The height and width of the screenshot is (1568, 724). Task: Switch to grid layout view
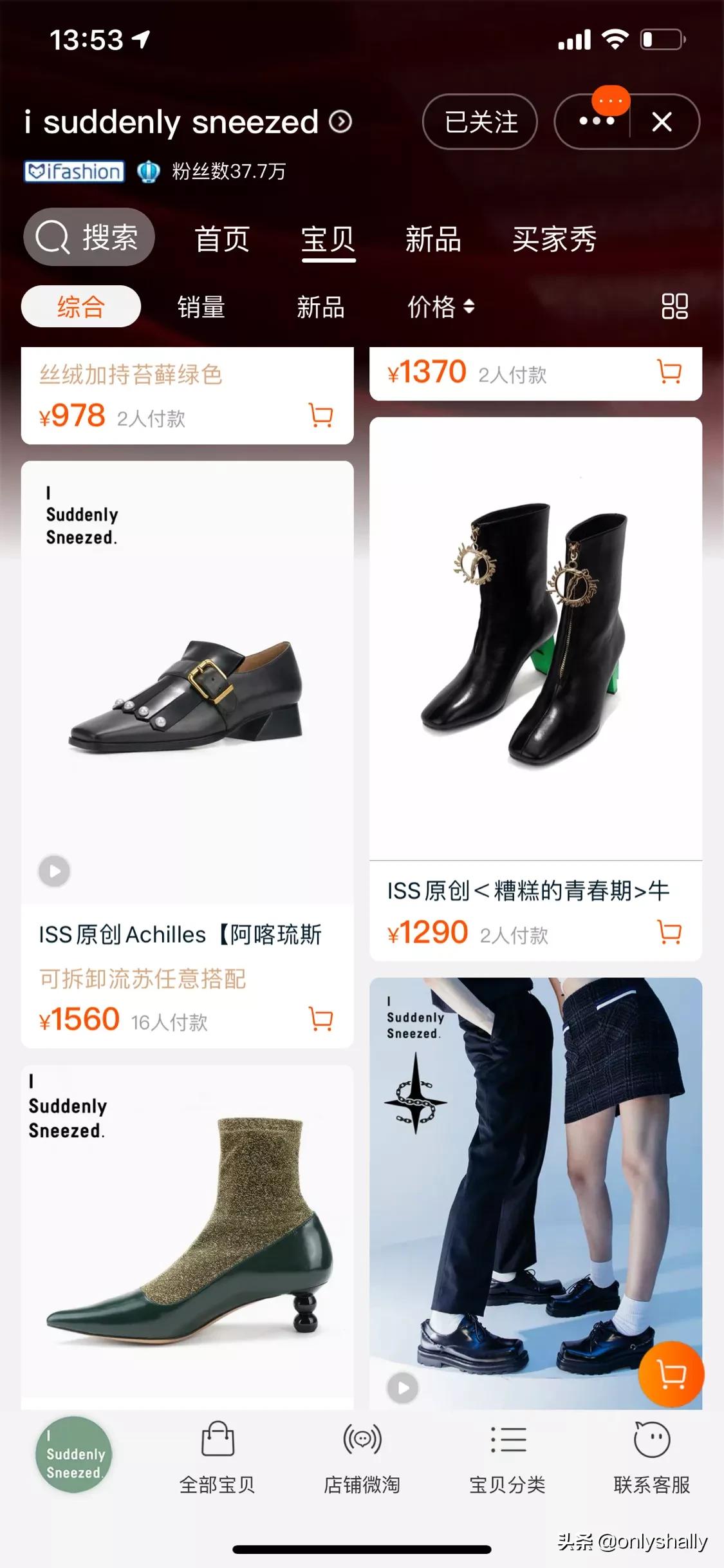673,307
